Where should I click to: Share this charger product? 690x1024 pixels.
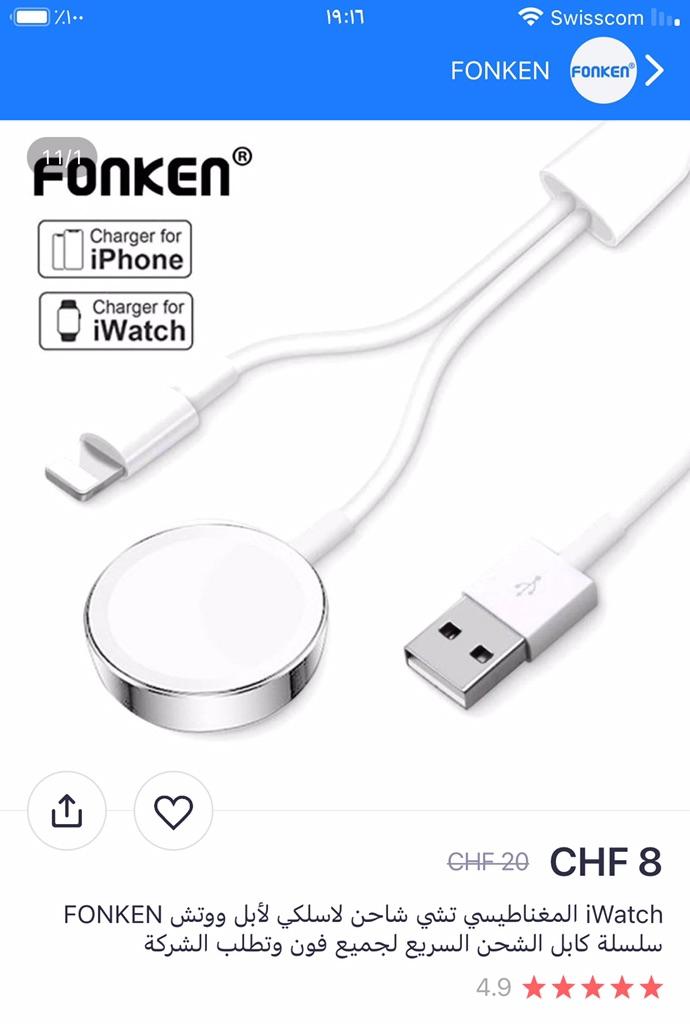click(x=67, y=810)
